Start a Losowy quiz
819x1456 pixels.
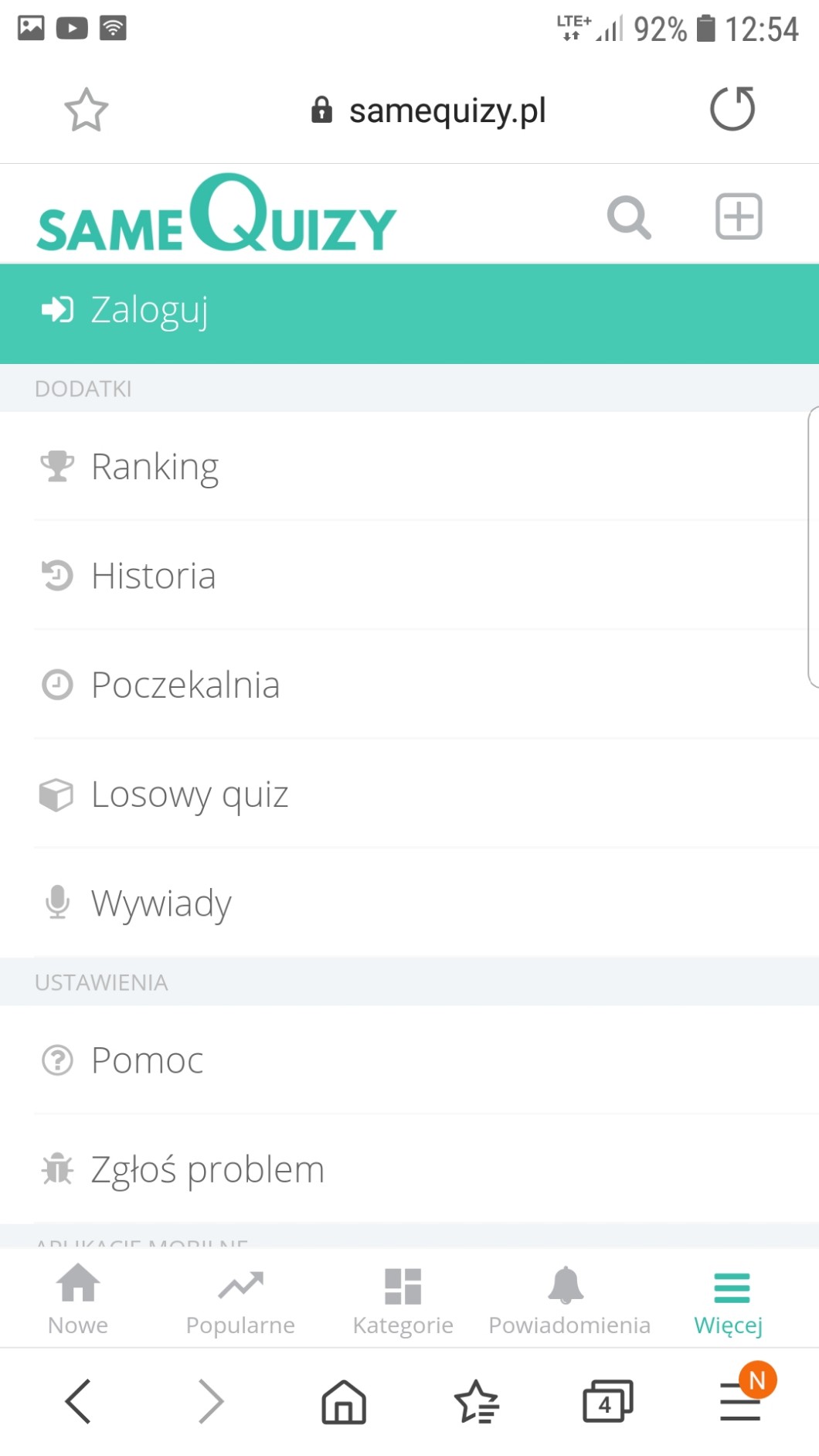click(x=189, y=794)
